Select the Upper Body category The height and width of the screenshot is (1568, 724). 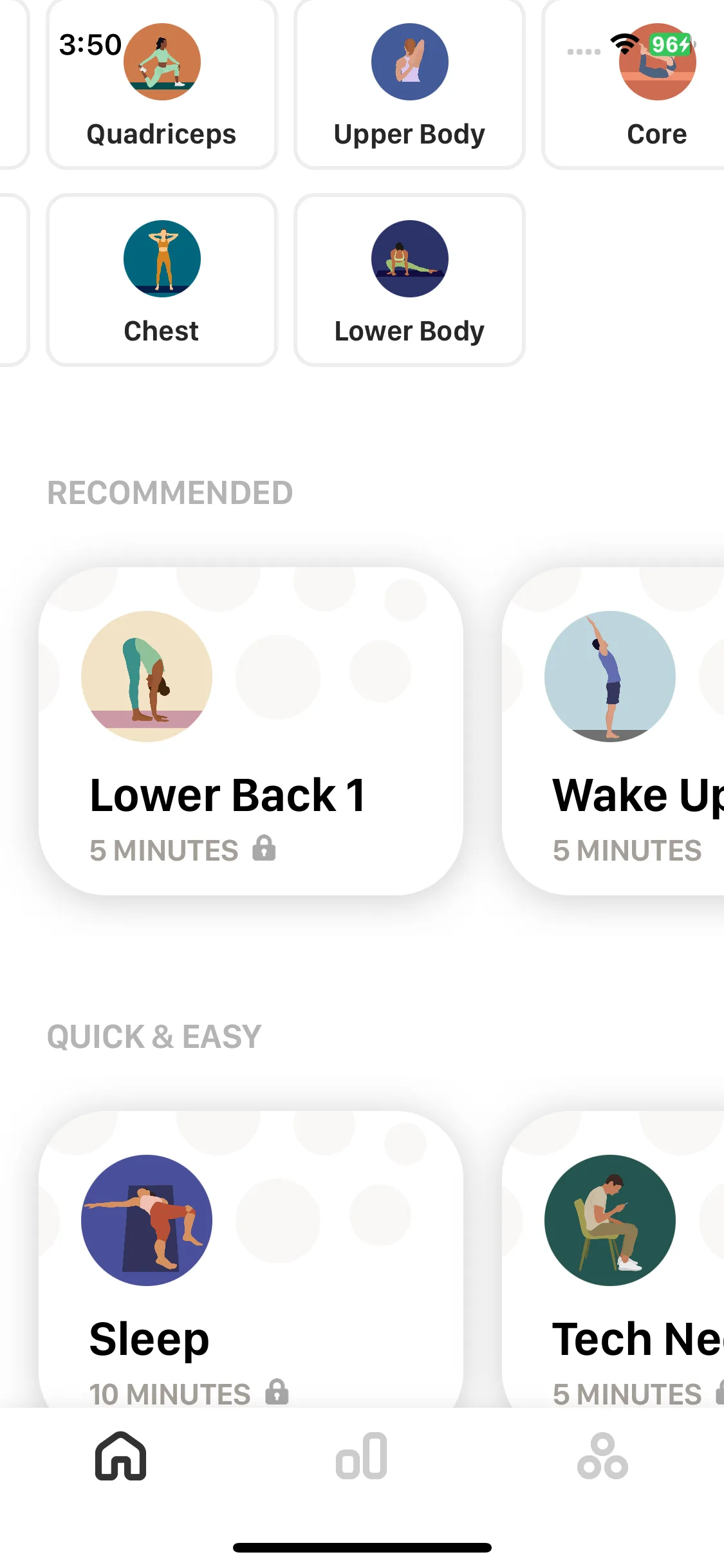coord(409,84)
